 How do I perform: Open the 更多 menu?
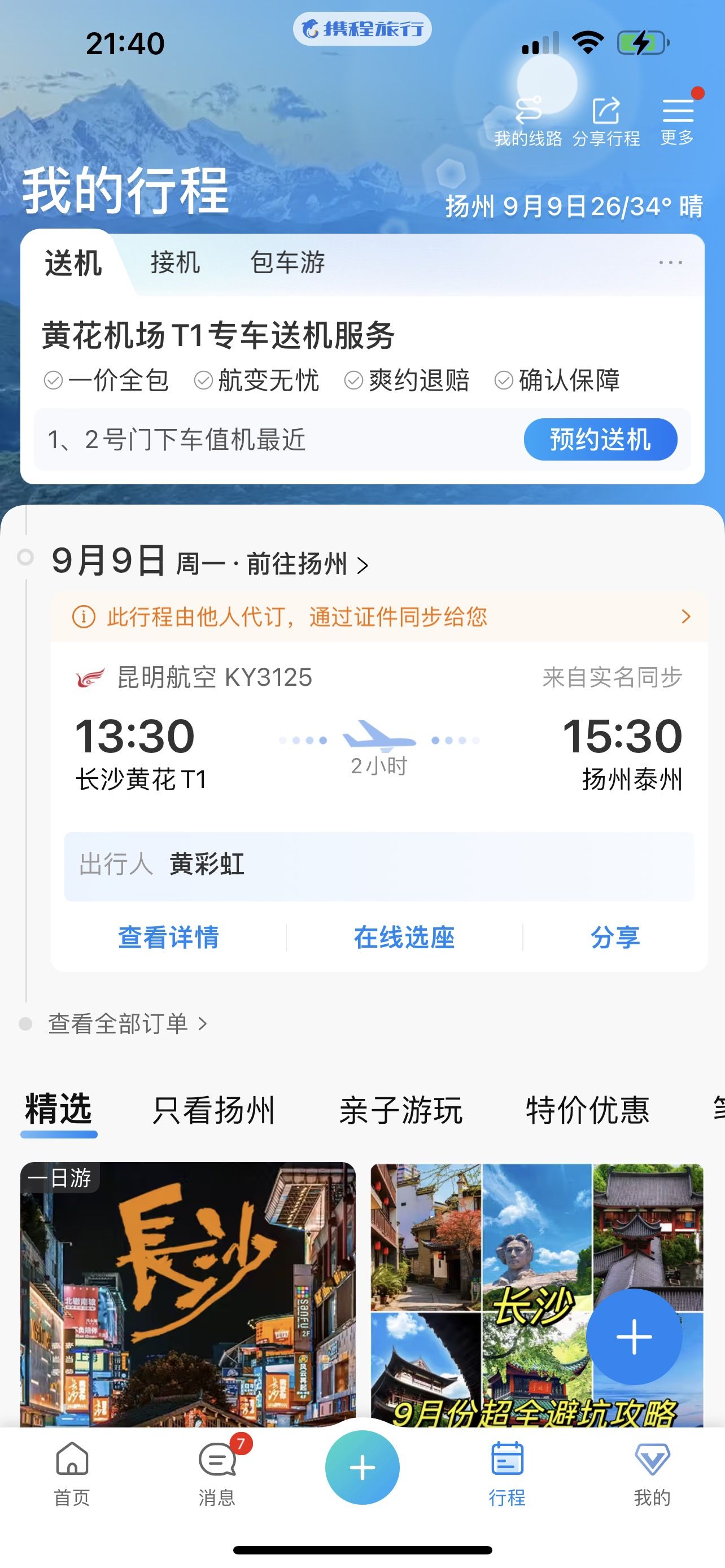coord(678,121)
